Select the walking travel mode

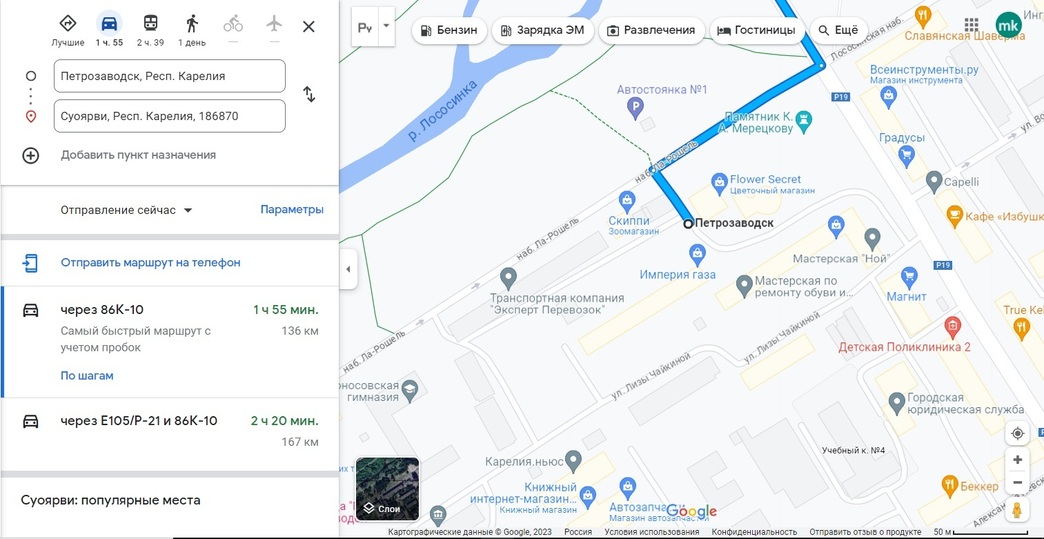pos(192,24)
